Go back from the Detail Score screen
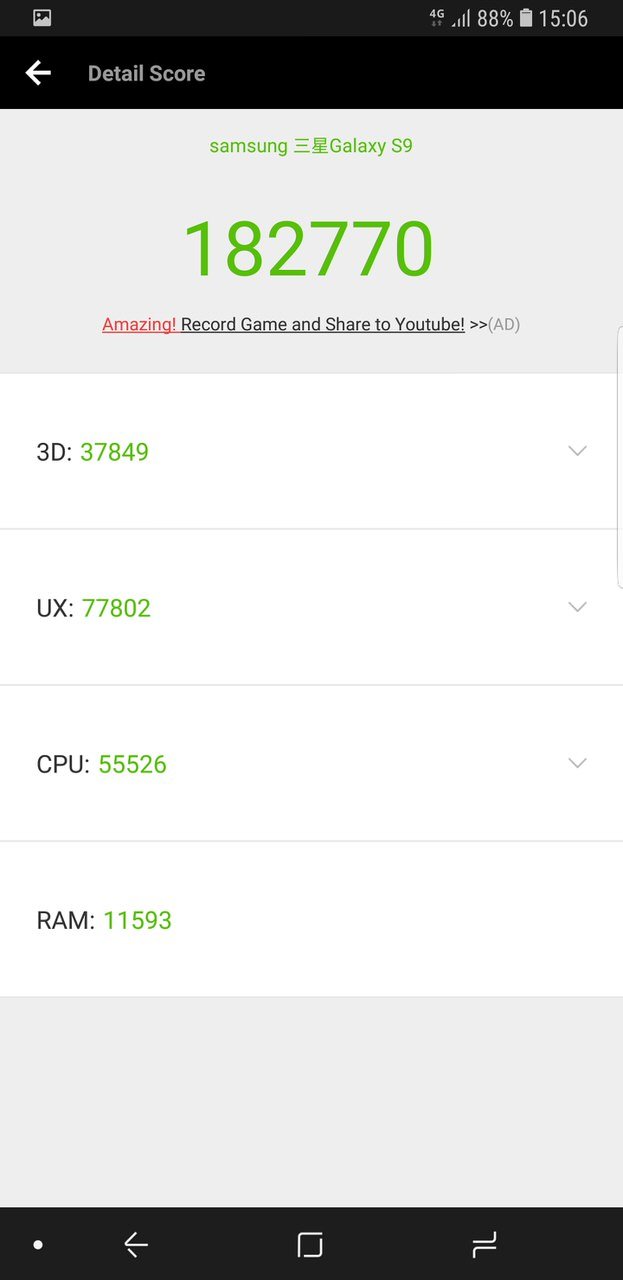The image size is (623, 1280). click(x=38, y=73)
